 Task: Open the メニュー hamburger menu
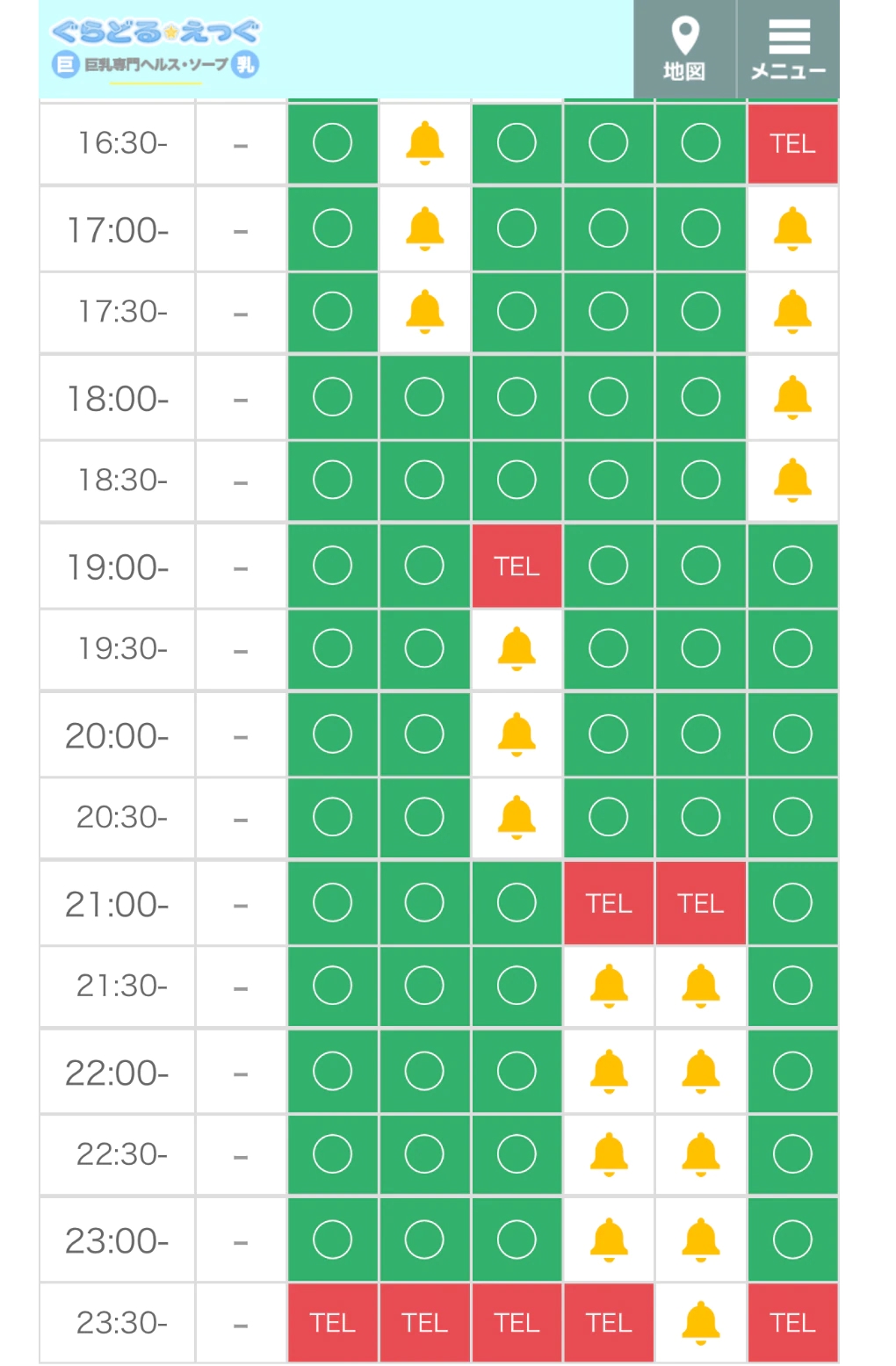pos(788,49)
